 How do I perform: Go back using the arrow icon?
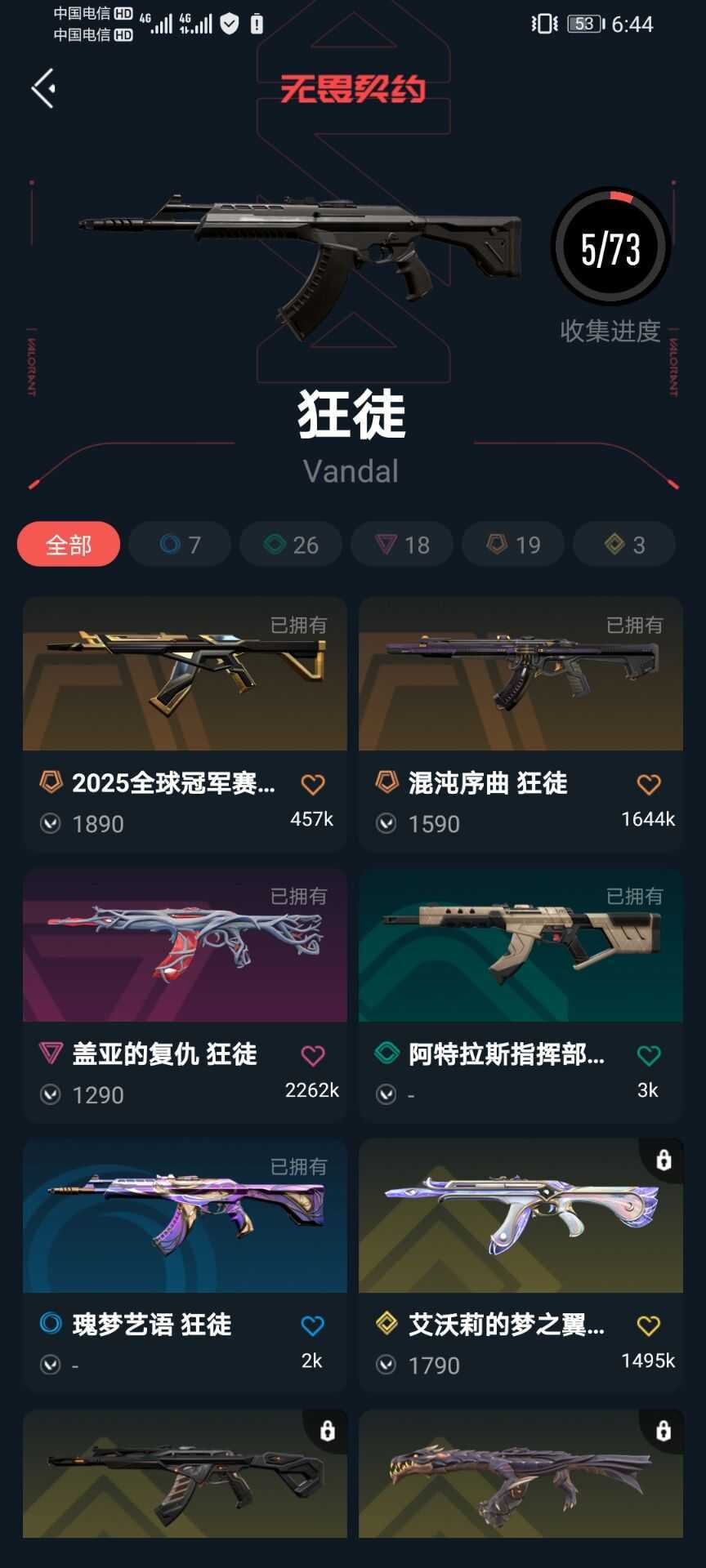coord(44,88)
